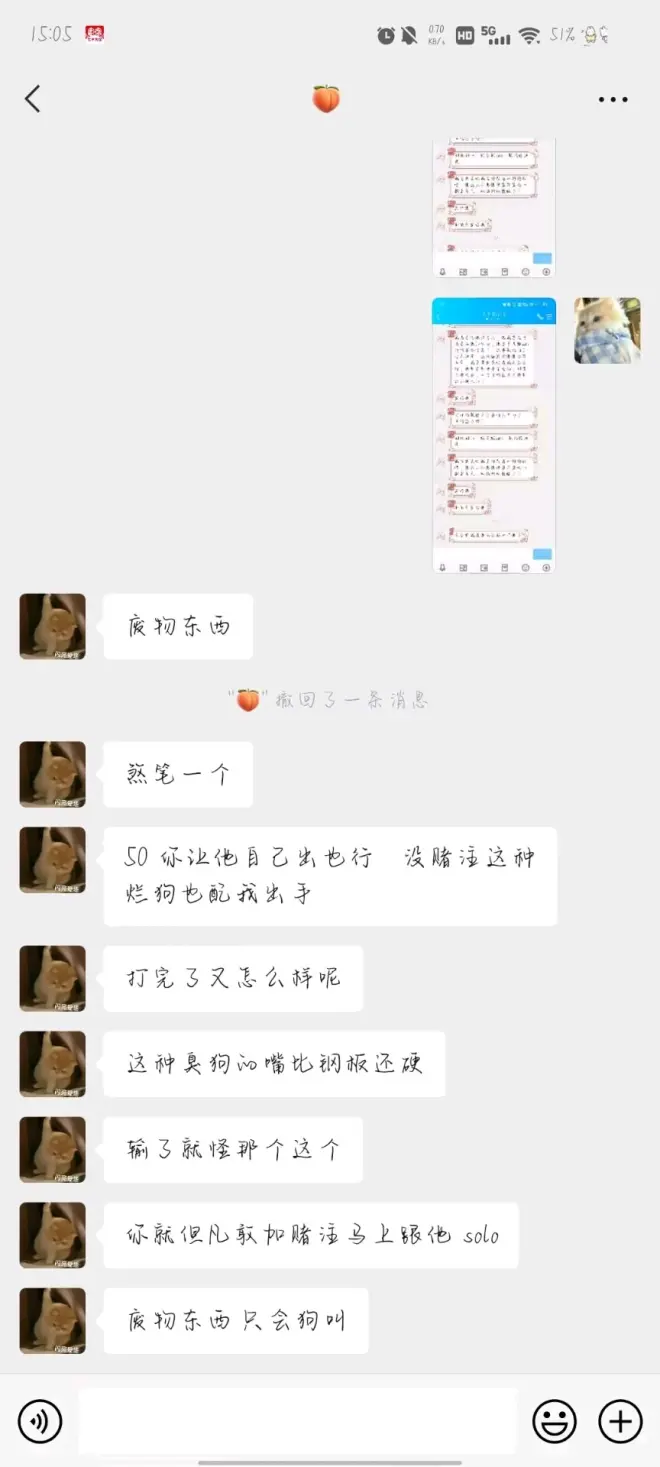Viewport: 660px width, 1467px height.
Task: Switch to voice input mode
Action: [40, 1420]
